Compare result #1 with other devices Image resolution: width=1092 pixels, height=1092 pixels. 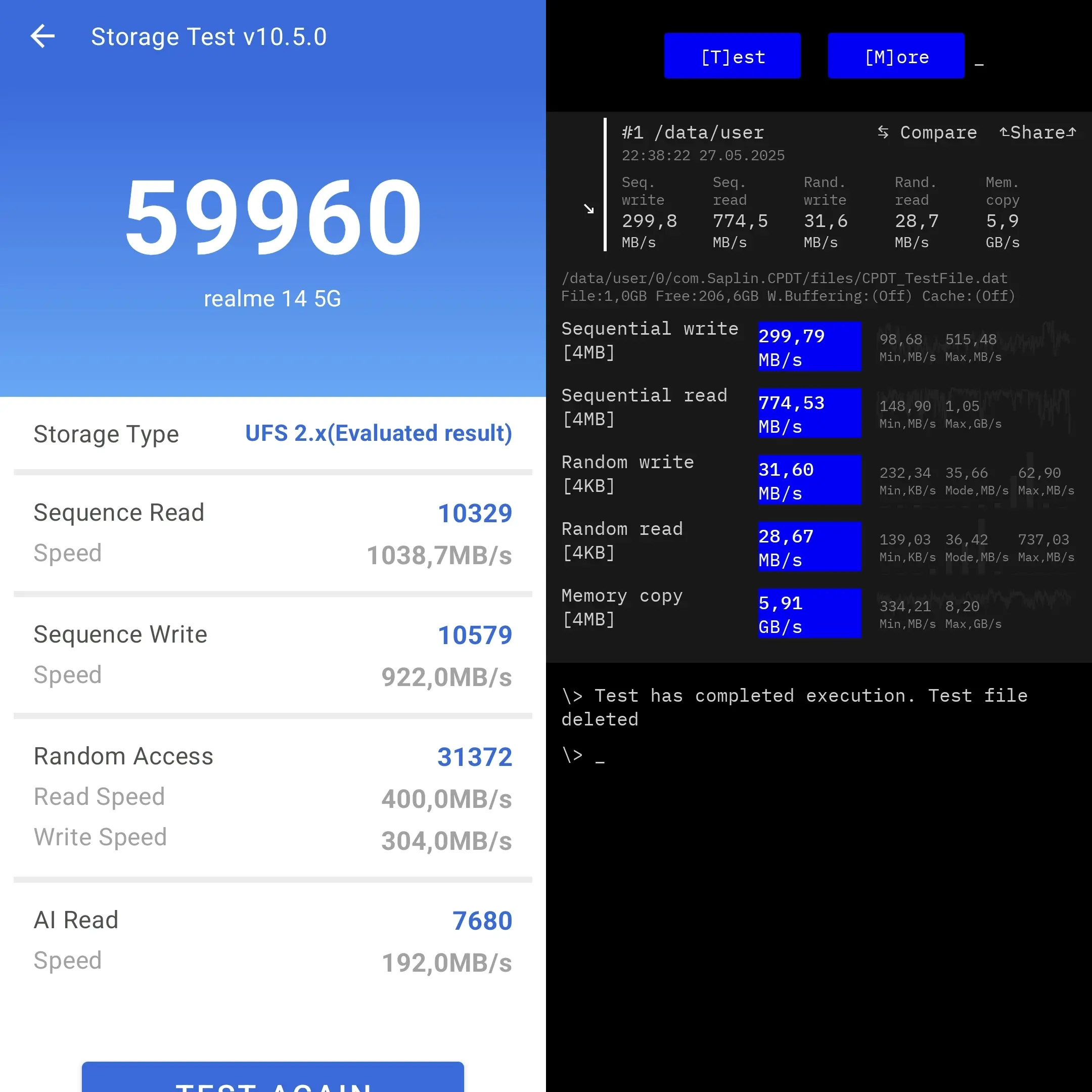tap(927, 133)
